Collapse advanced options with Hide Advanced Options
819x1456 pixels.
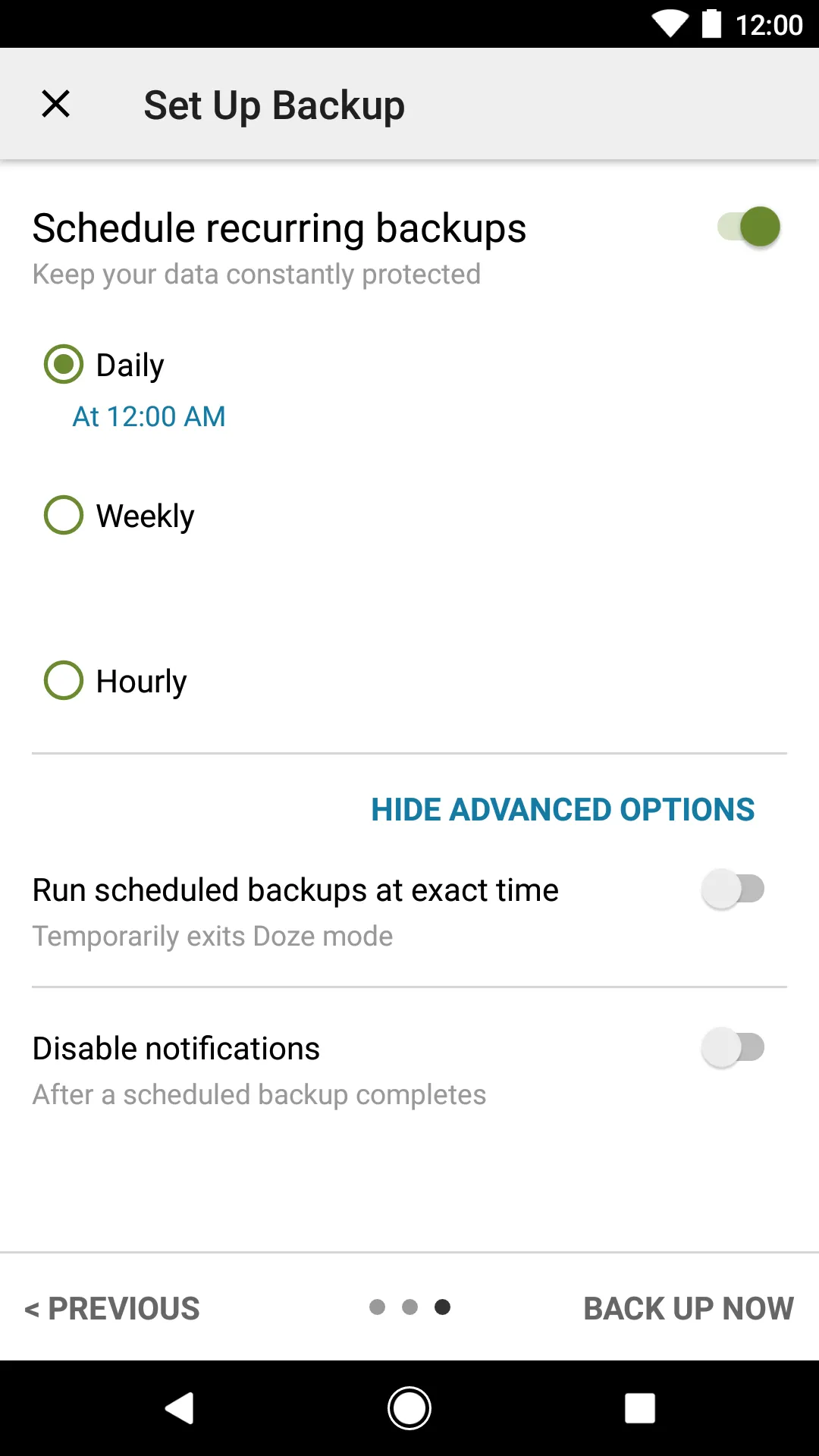tap(562, 809)
